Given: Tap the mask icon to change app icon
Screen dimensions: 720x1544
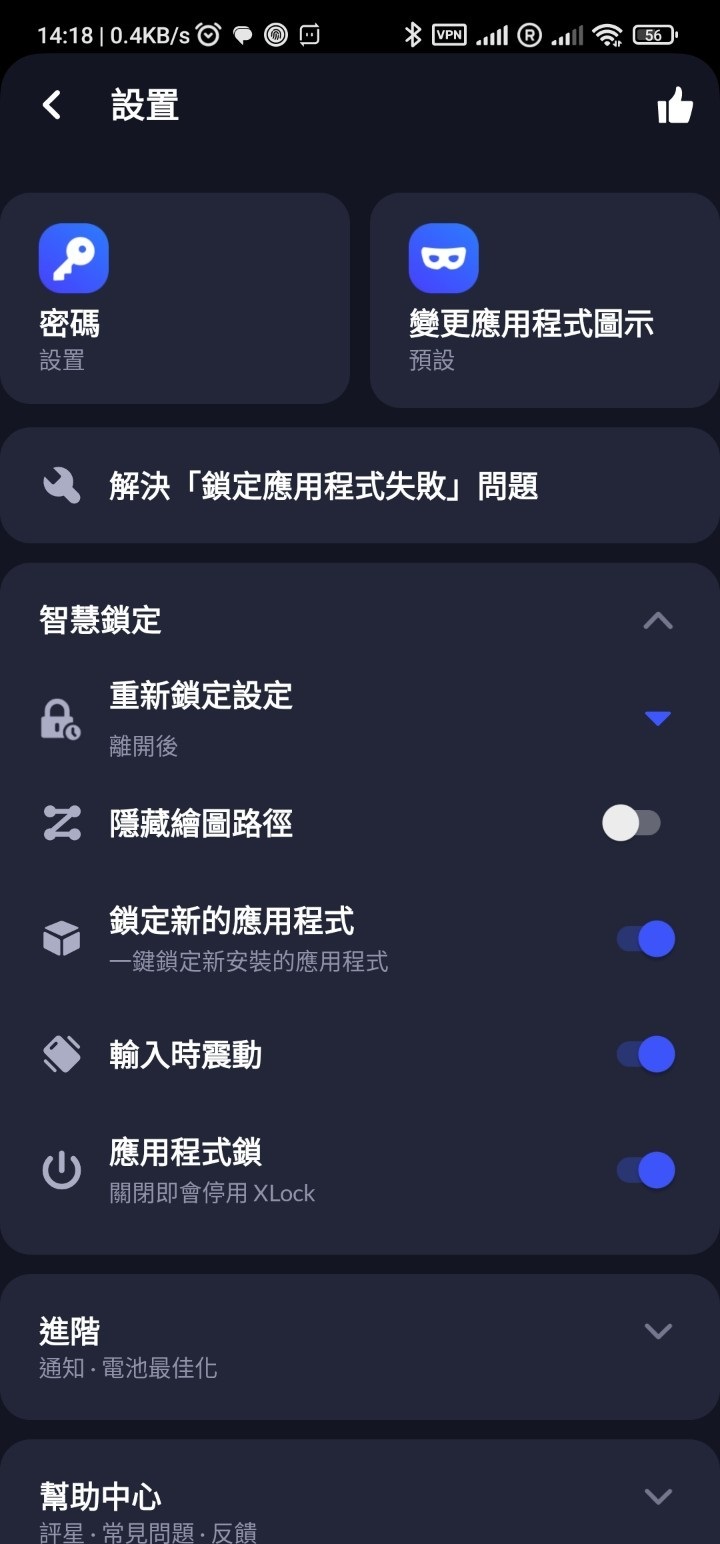Looking at the screenshot, I should 442,257.
